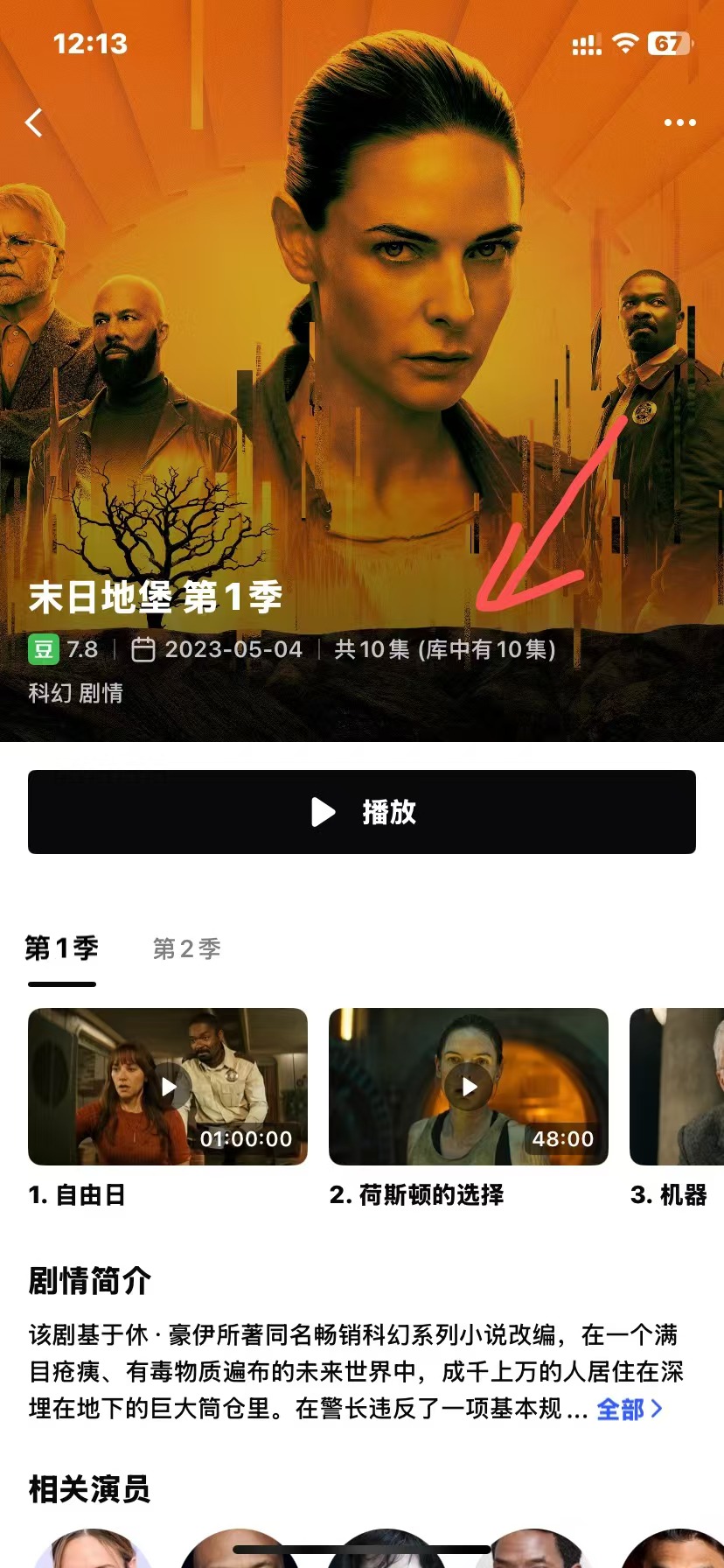The width and height of the screenshot is (724, 1568).
Task: Expand the full synopsis via 全部
Action: [x=629, y=1410]
